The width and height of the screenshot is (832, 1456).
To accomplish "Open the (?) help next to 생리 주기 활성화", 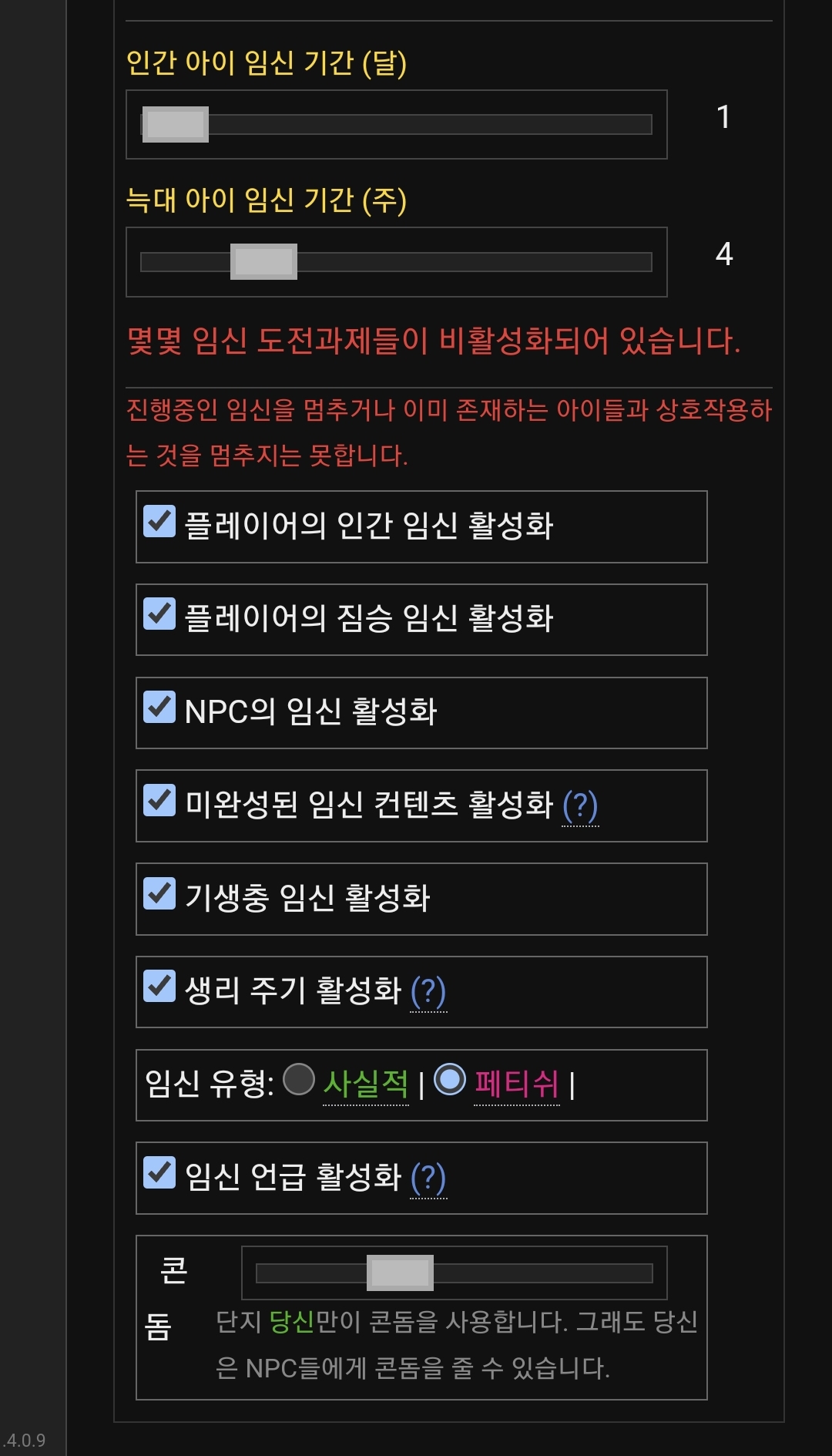I will click(x=428, y=991).
